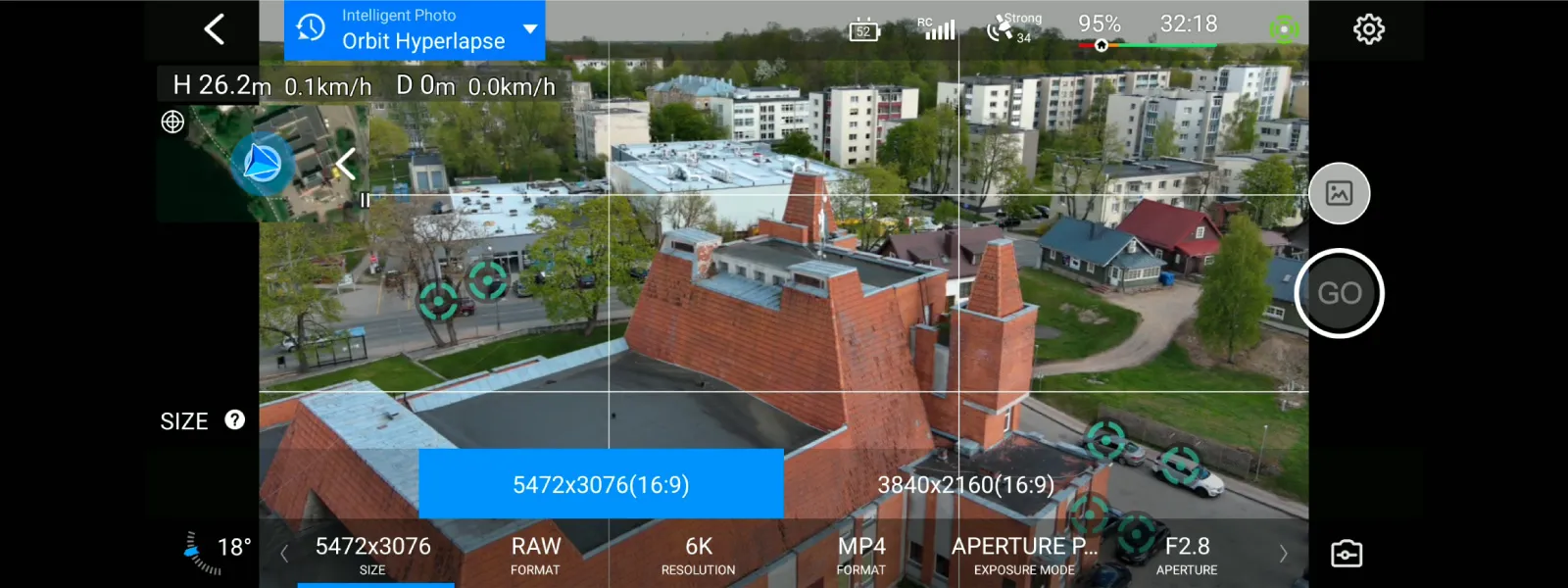This screenshot has width=1568, height=588.
Task: Change the Aperture exposure mode
Action: 1024,554
